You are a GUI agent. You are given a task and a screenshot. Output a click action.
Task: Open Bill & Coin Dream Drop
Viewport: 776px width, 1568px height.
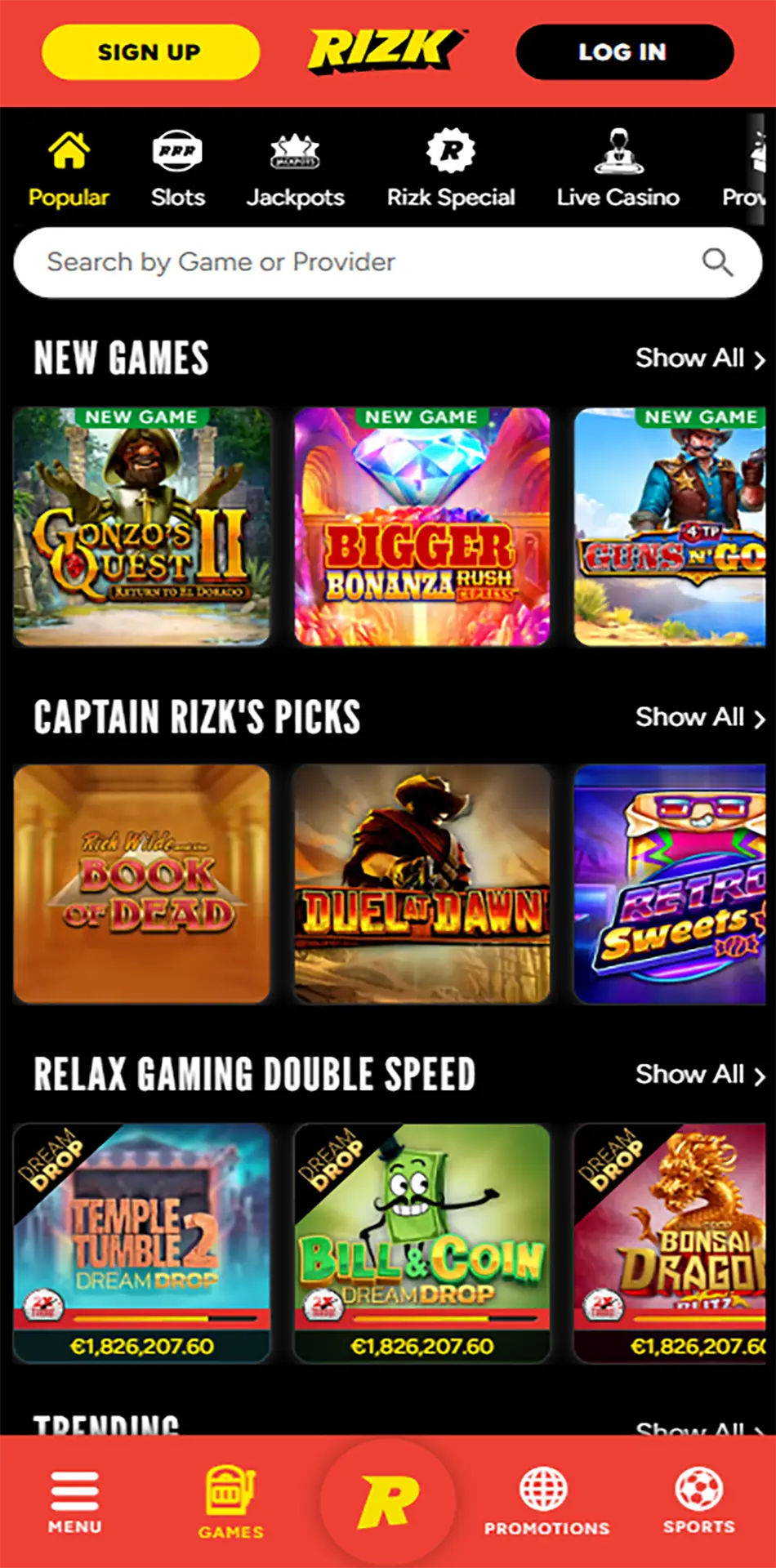tap(421, 1241)
